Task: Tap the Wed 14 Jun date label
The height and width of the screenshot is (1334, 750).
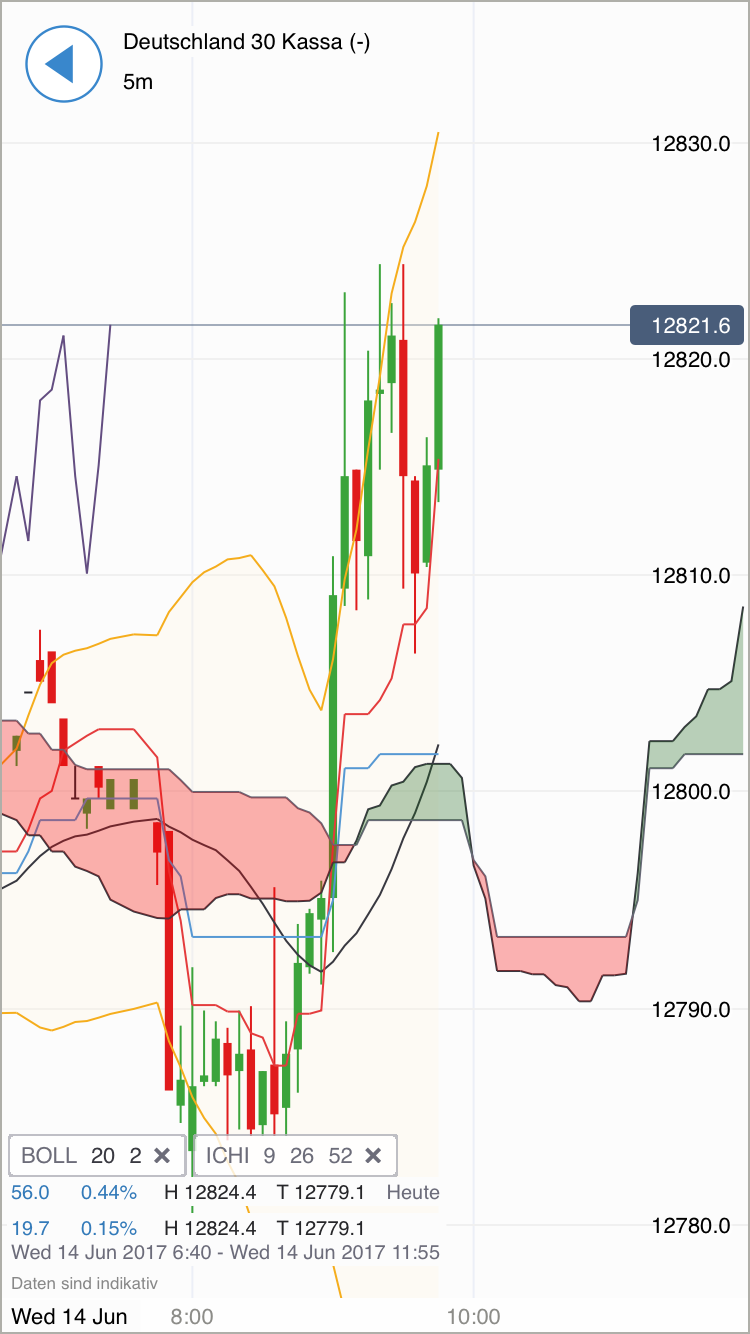Action: point(66,1317)
